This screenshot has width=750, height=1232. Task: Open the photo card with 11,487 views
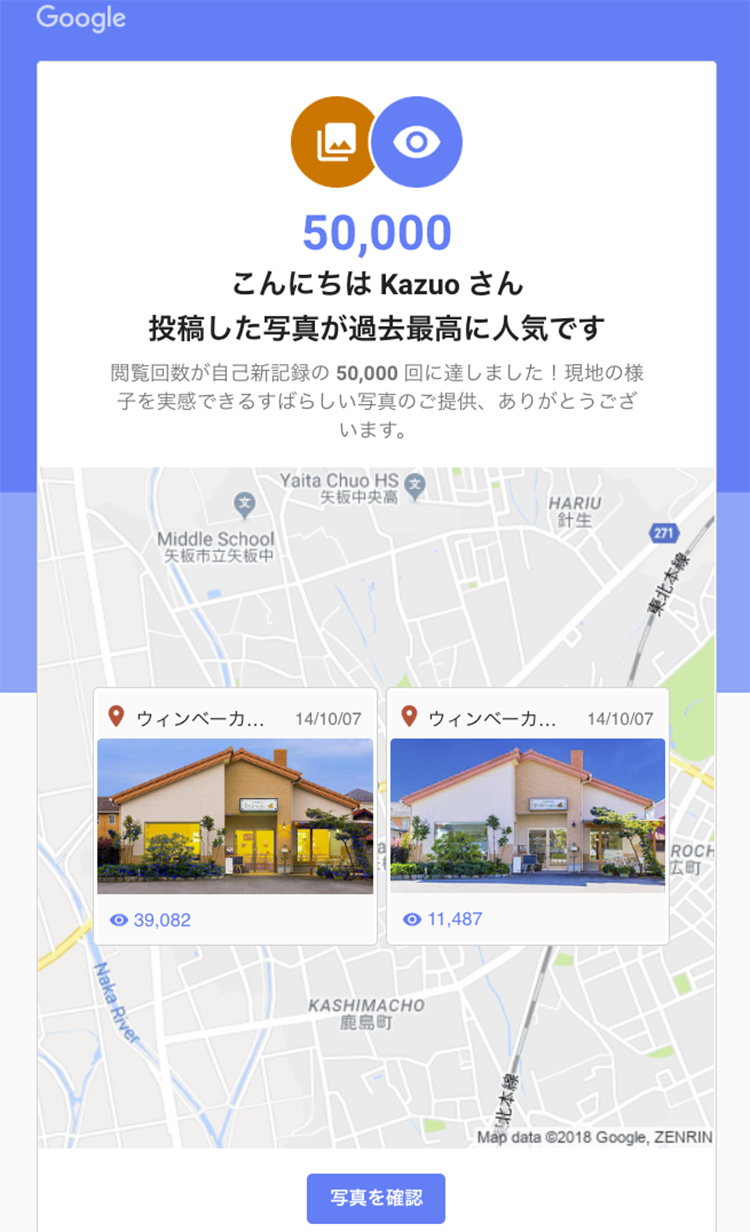pos(527,816)
